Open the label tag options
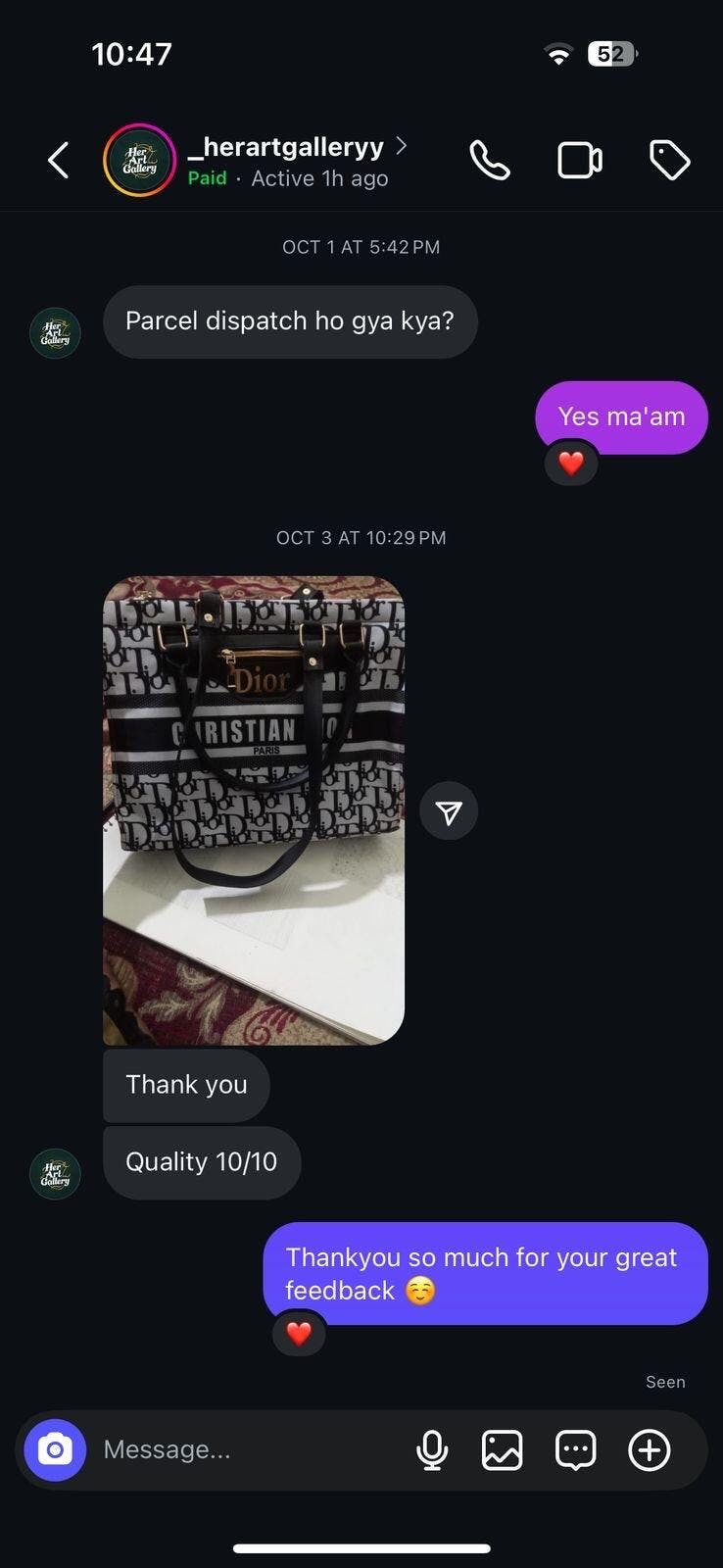Screen dimensions: 723x1568 point(670,161)
